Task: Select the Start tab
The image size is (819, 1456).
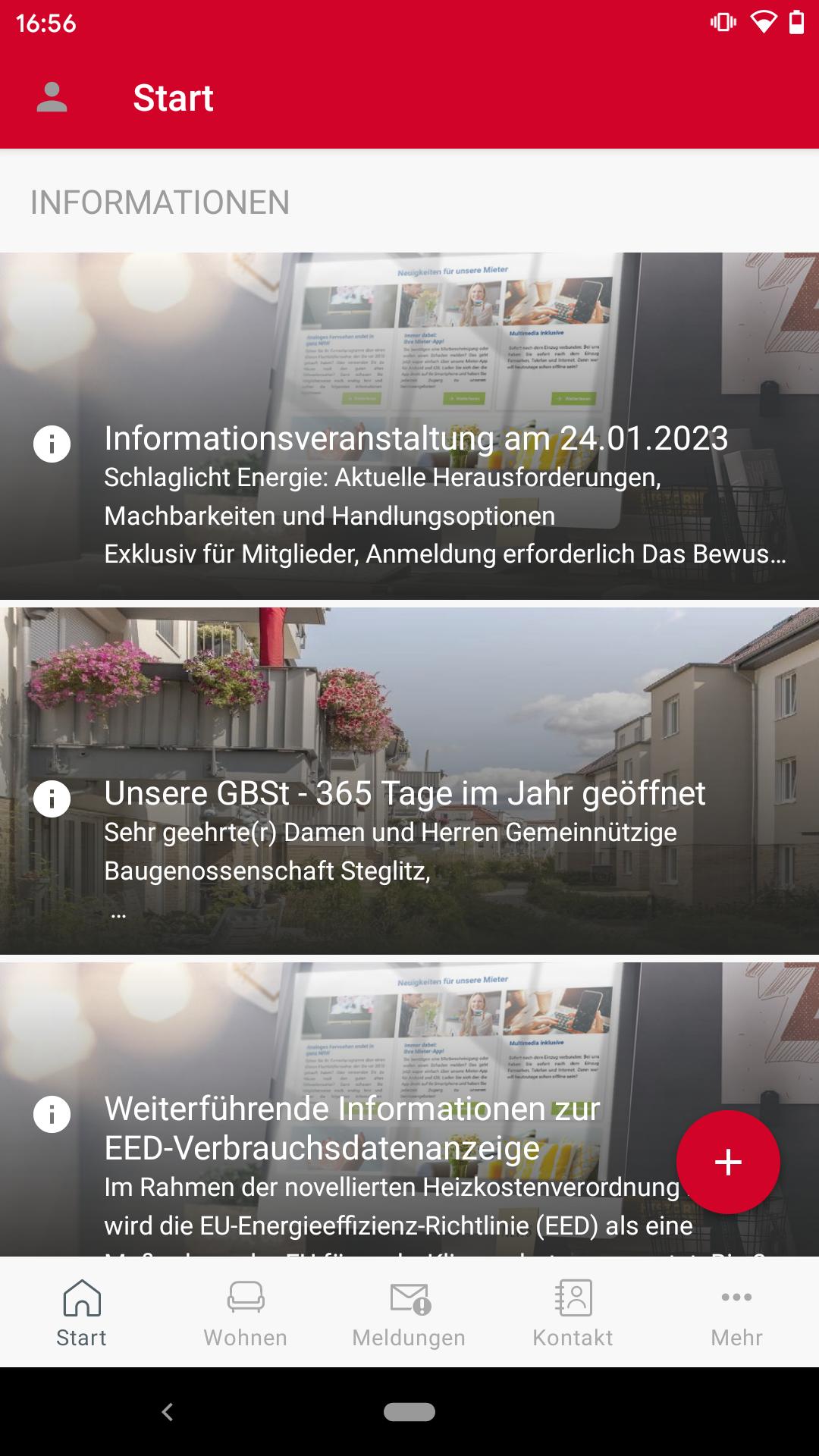Action: click(x=82, y=1313)
